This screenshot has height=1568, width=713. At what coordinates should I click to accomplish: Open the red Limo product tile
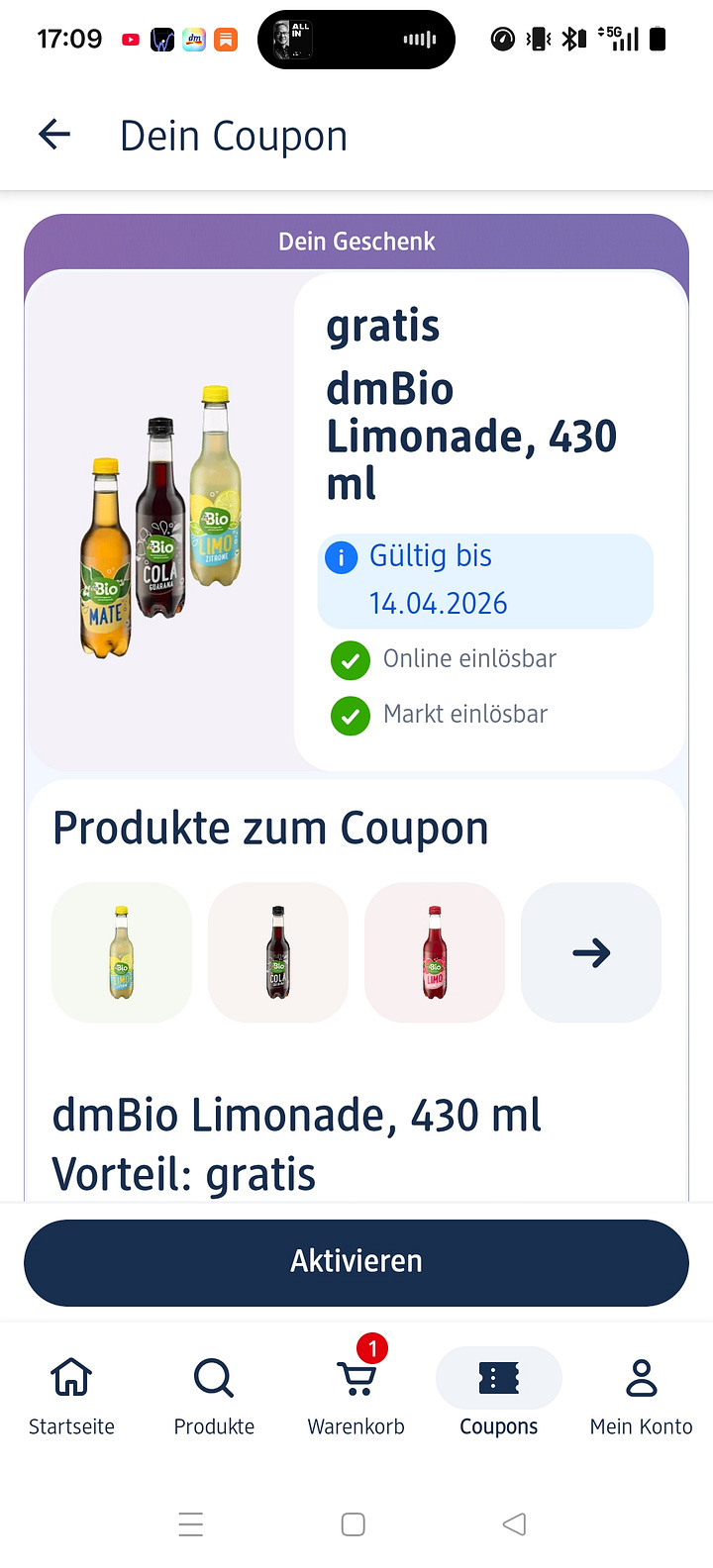435,952
